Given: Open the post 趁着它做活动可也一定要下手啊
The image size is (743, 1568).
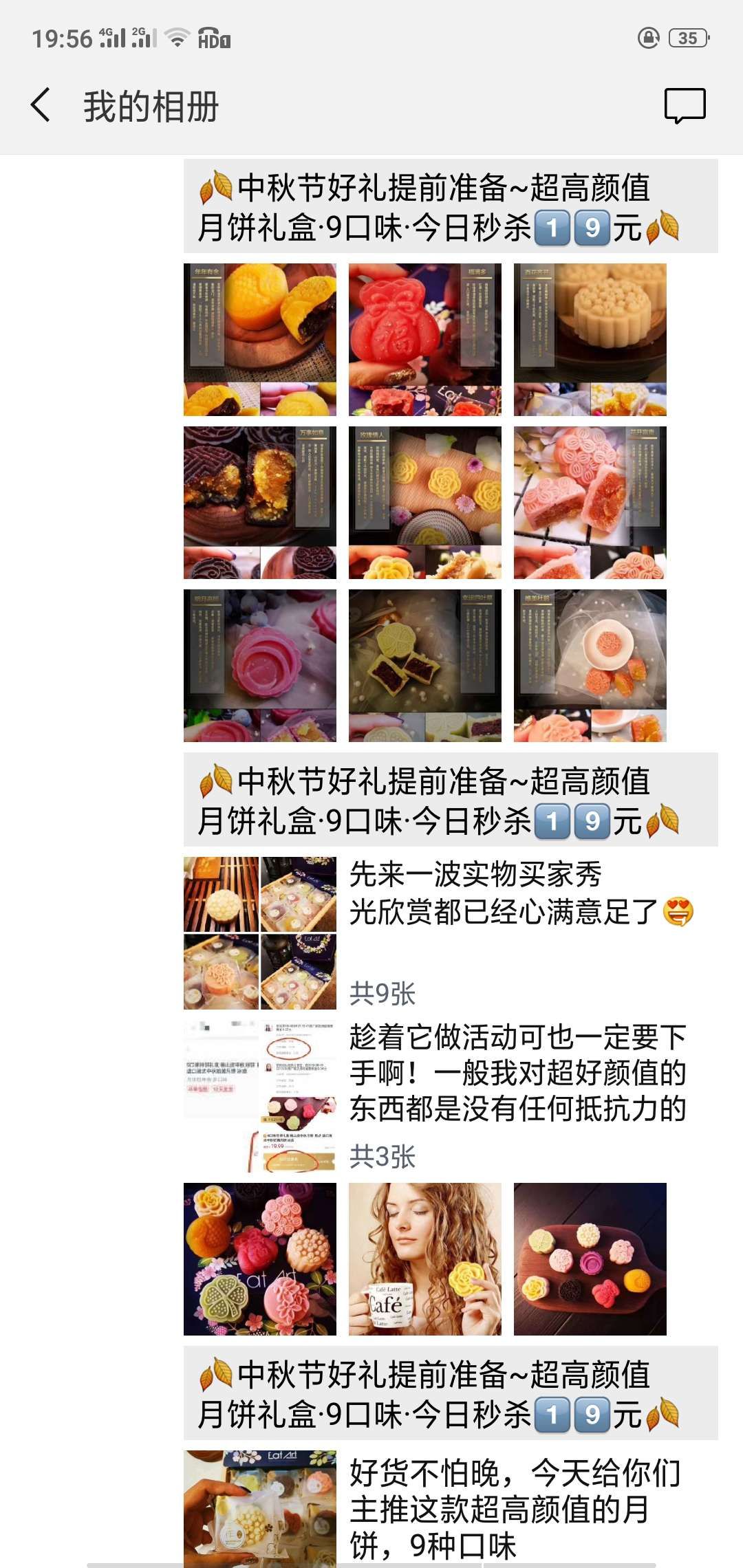Looking at the screenshot, I should (x=516, y=1073).
